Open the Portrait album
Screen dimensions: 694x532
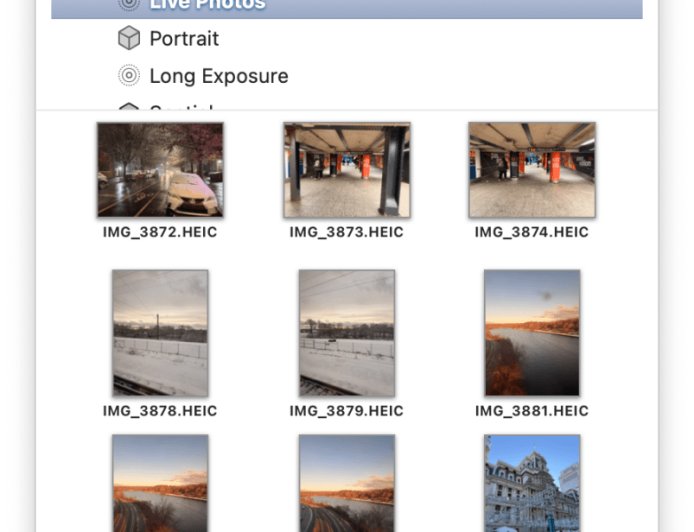[183, 39]
